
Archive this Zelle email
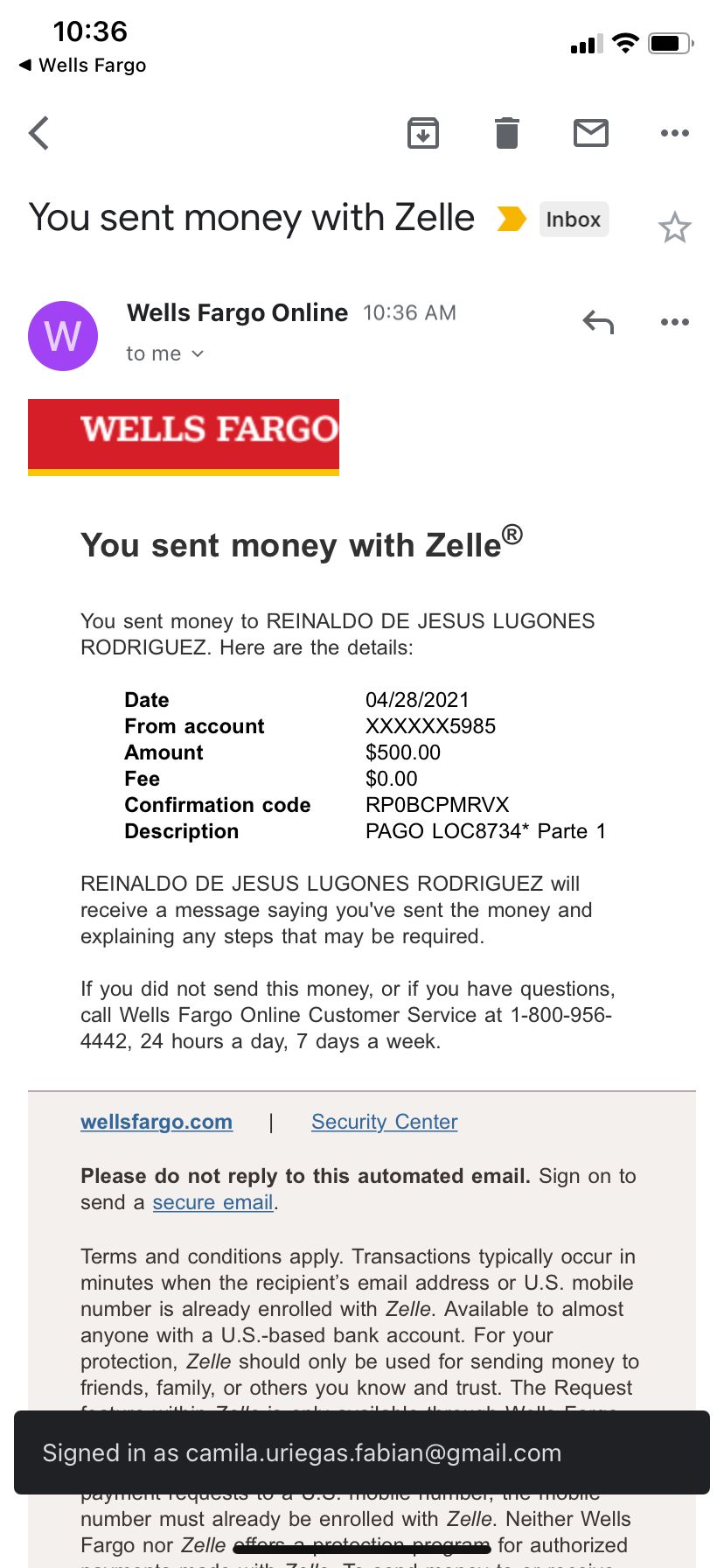(423, 133)
